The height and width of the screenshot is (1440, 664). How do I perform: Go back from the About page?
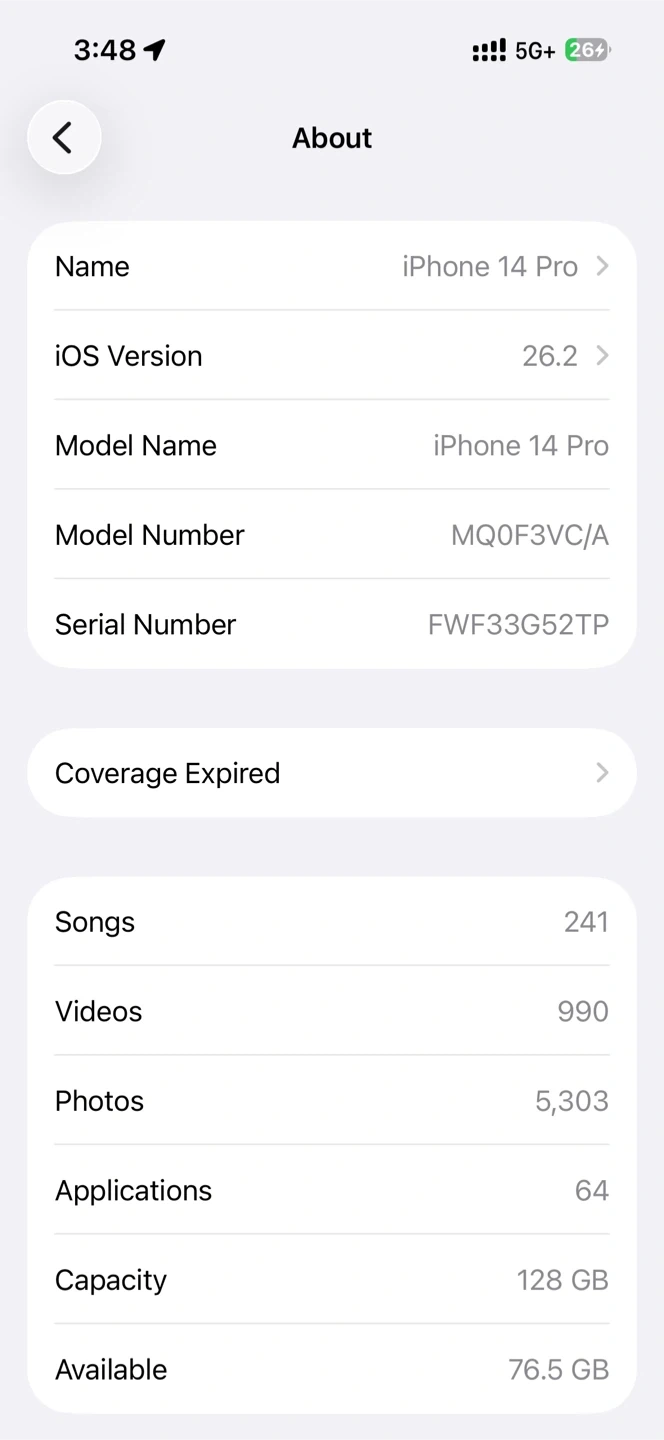pyautogui.click(x=64, y=137)
